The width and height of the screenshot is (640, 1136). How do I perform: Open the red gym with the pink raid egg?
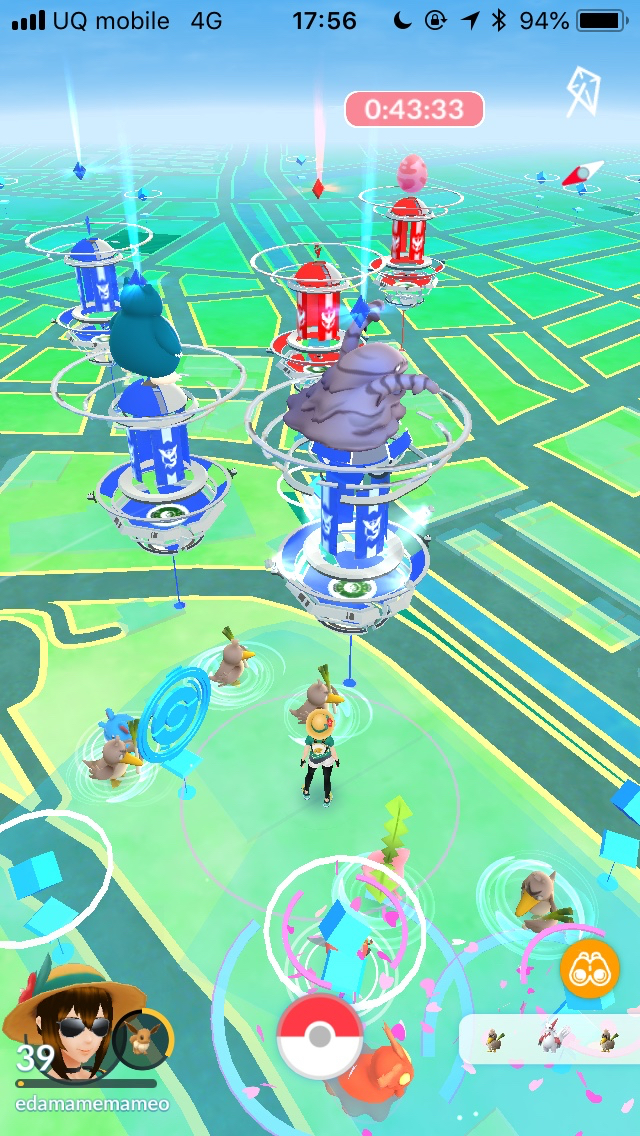click(412, 233)
